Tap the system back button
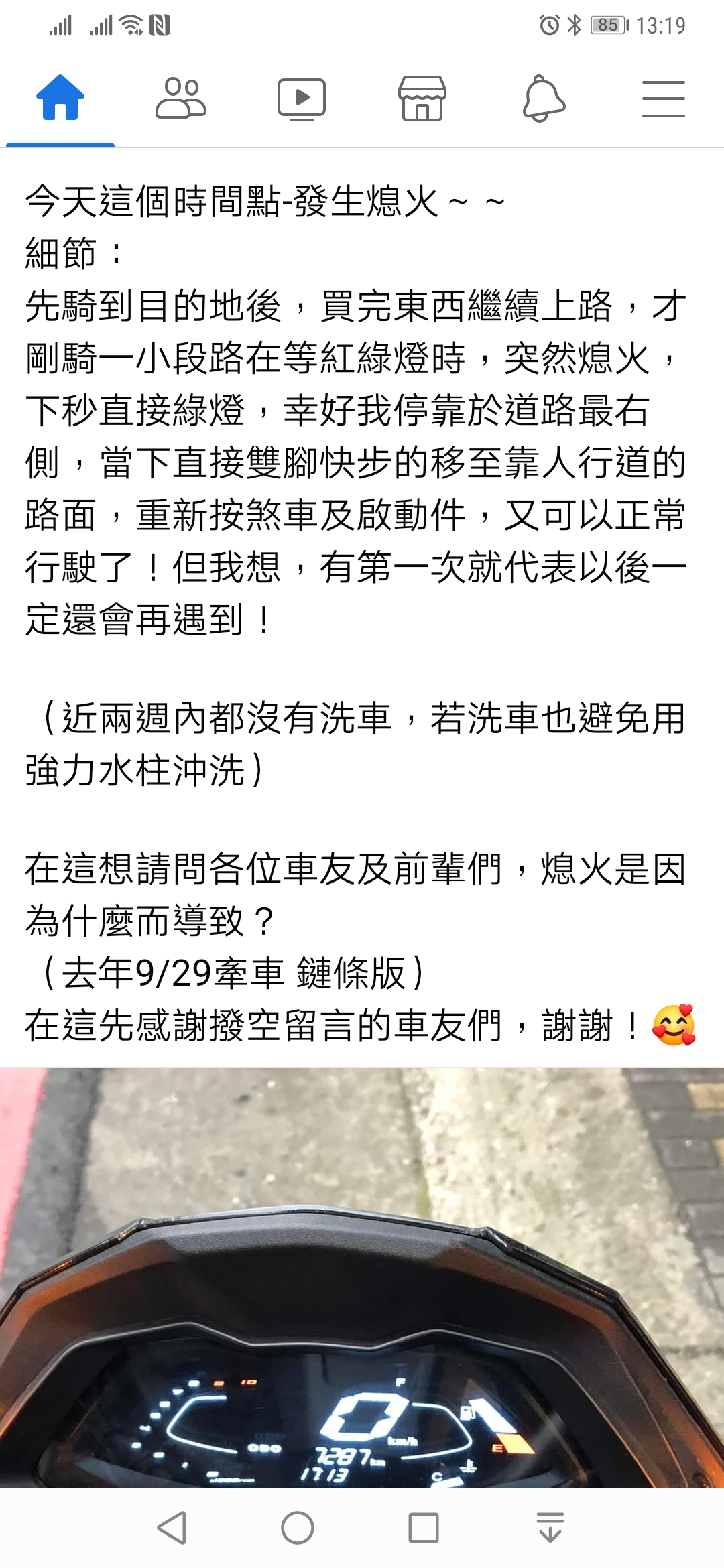Screen dimensions: 724x1568 point(172,1528)
